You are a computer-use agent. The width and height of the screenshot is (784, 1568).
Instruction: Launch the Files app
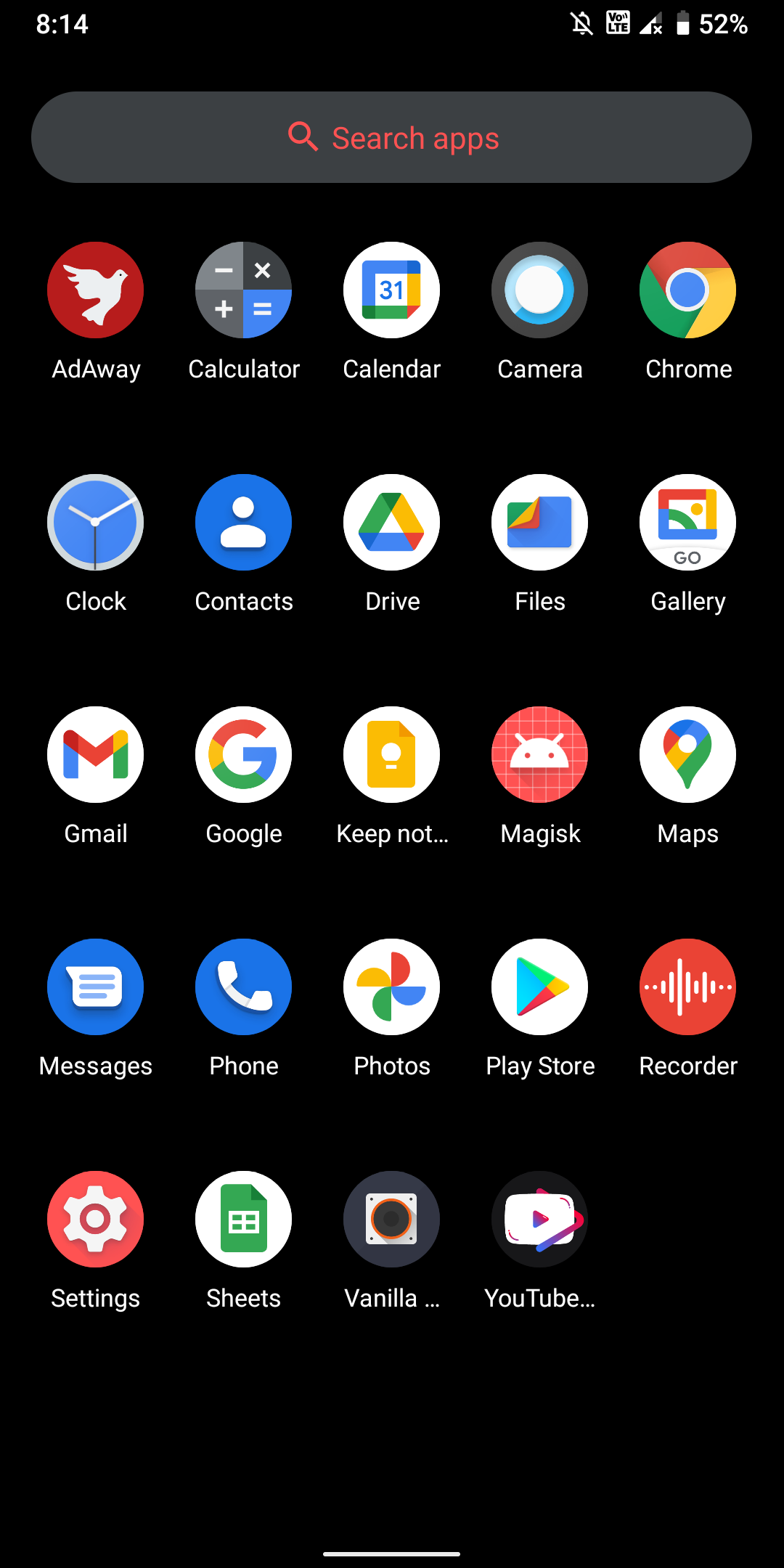click(540, 523)
